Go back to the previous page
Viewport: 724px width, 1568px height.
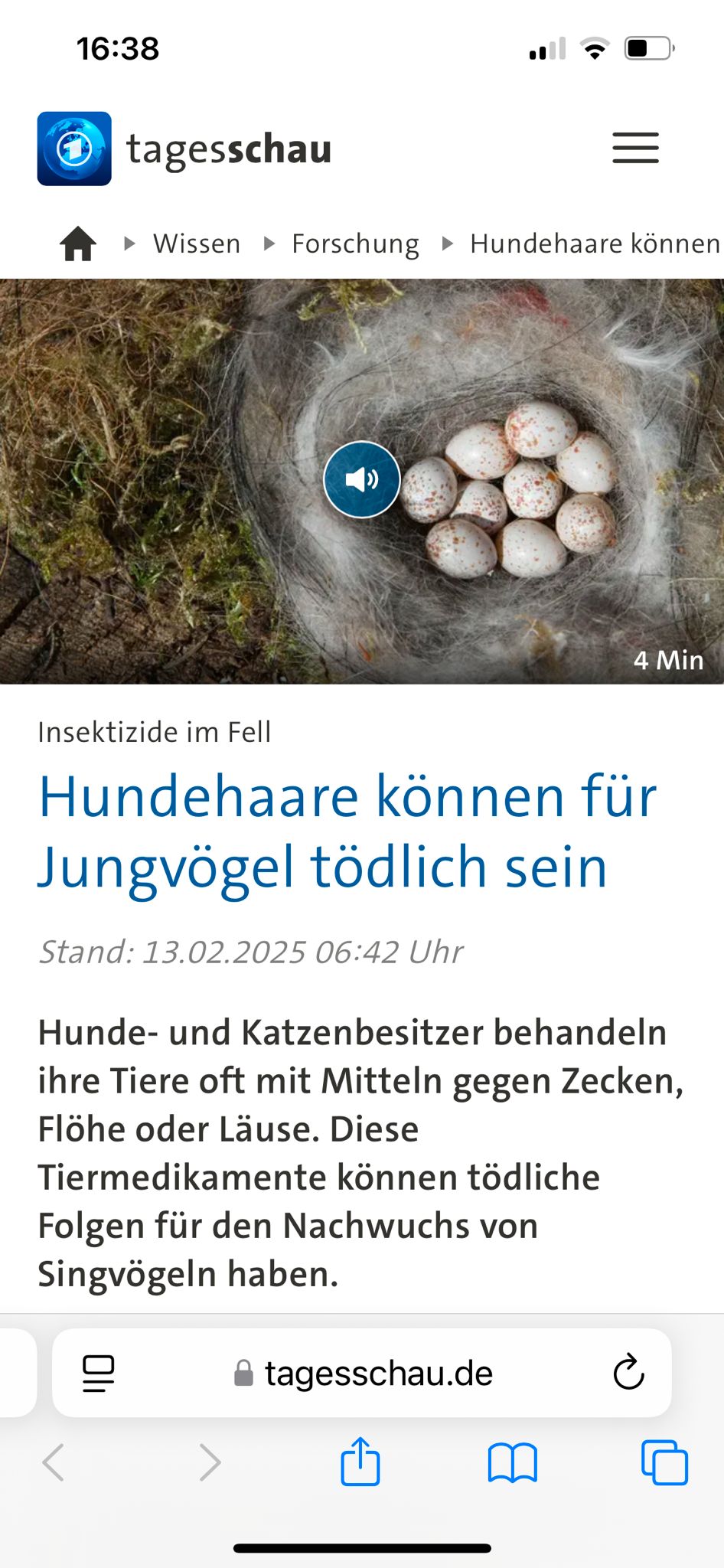tap(54, 1462)
